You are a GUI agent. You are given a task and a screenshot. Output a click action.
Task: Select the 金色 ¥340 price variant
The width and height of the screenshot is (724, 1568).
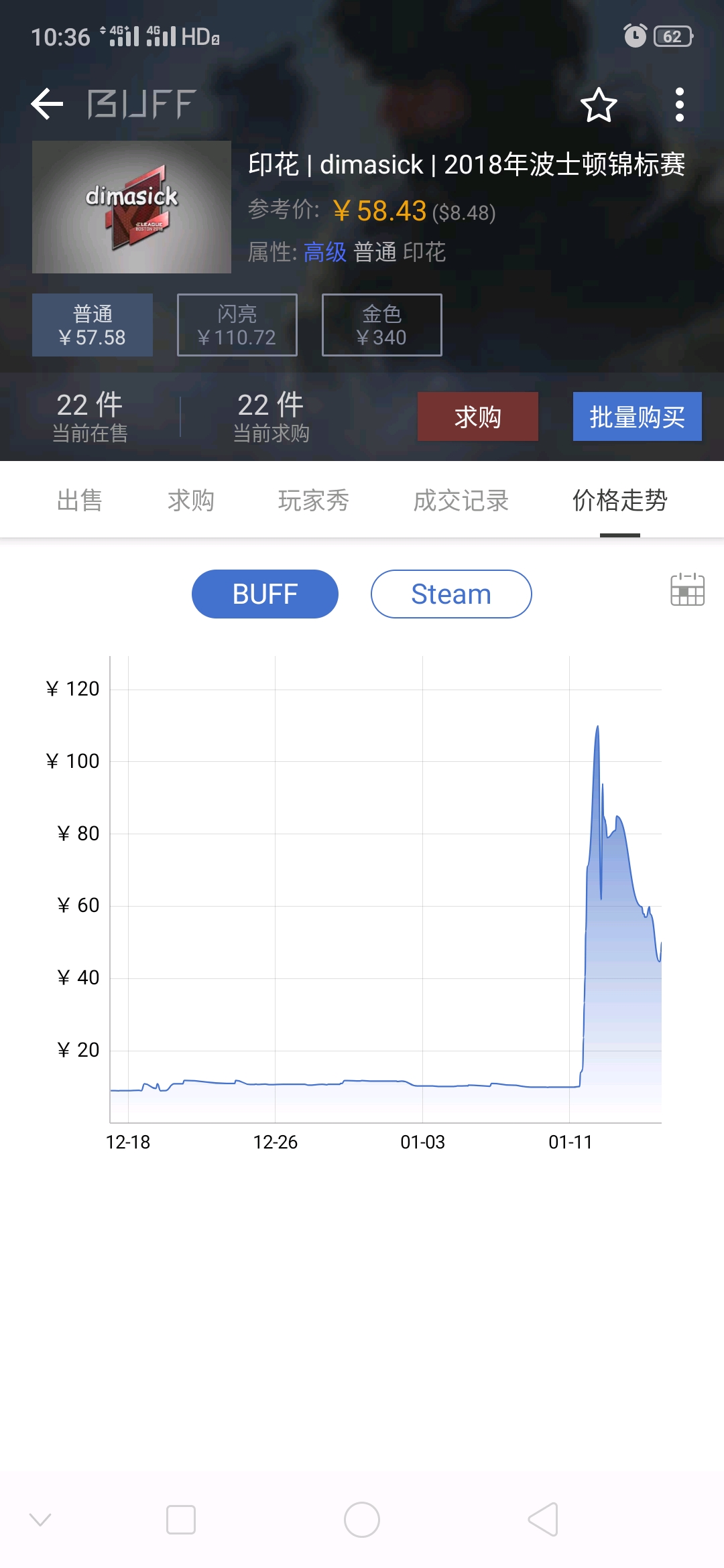[x=381, y=324]
